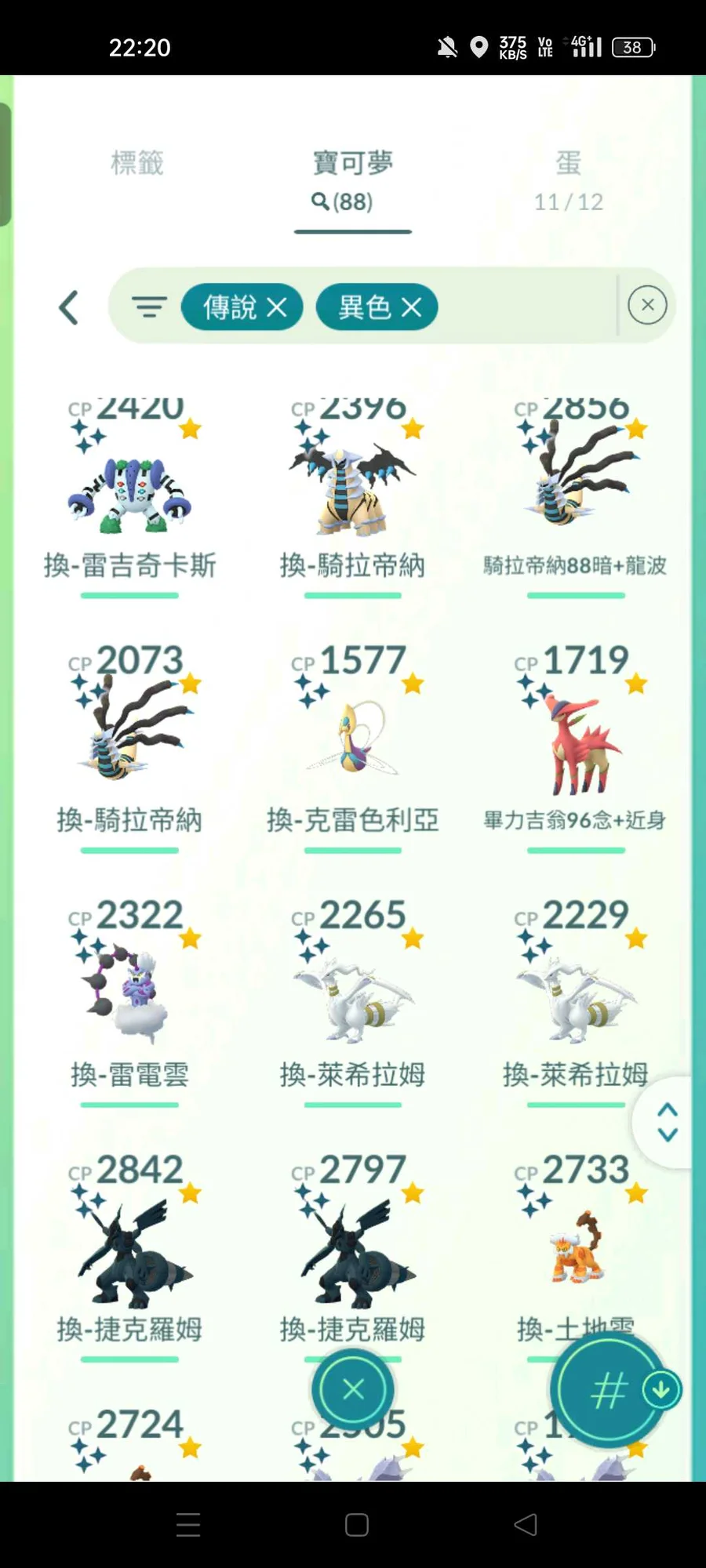Remove the 異色 filter chip
This screenshot has height=1568, width=706.
pyautogui.click(x=412, y=307)
